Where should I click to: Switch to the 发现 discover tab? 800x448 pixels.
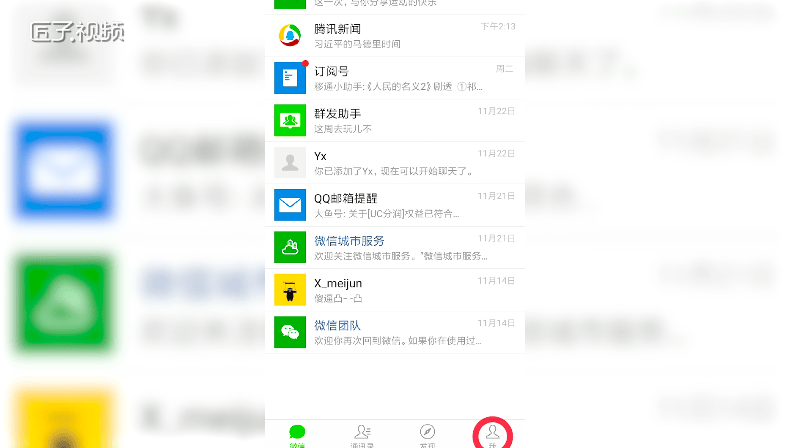[427, 435]
